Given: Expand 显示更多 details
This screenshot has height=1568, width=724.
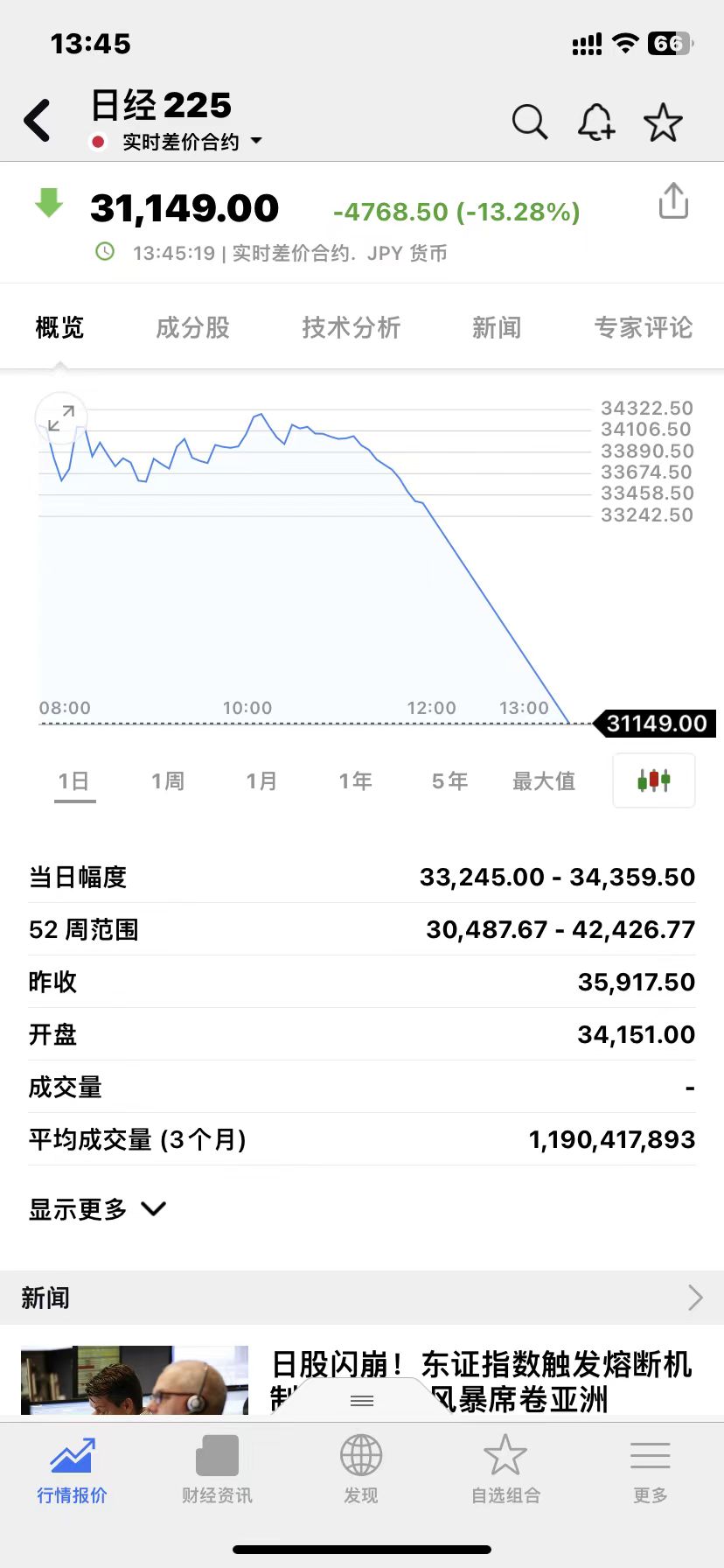Looking at the screenshot, I should pos(96,1209).
